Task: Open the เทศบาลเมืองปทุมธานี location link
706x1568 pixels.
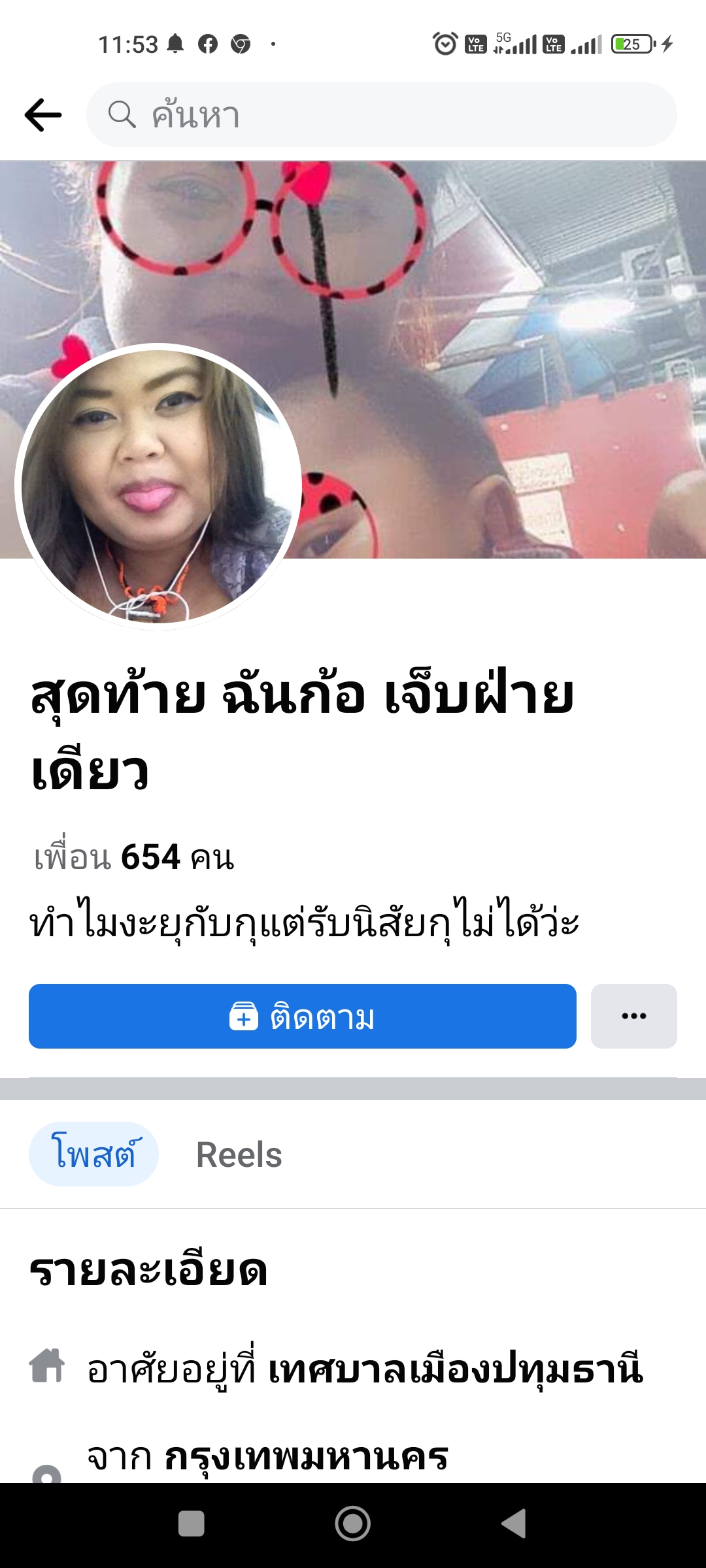Action: coord(456,1369)
